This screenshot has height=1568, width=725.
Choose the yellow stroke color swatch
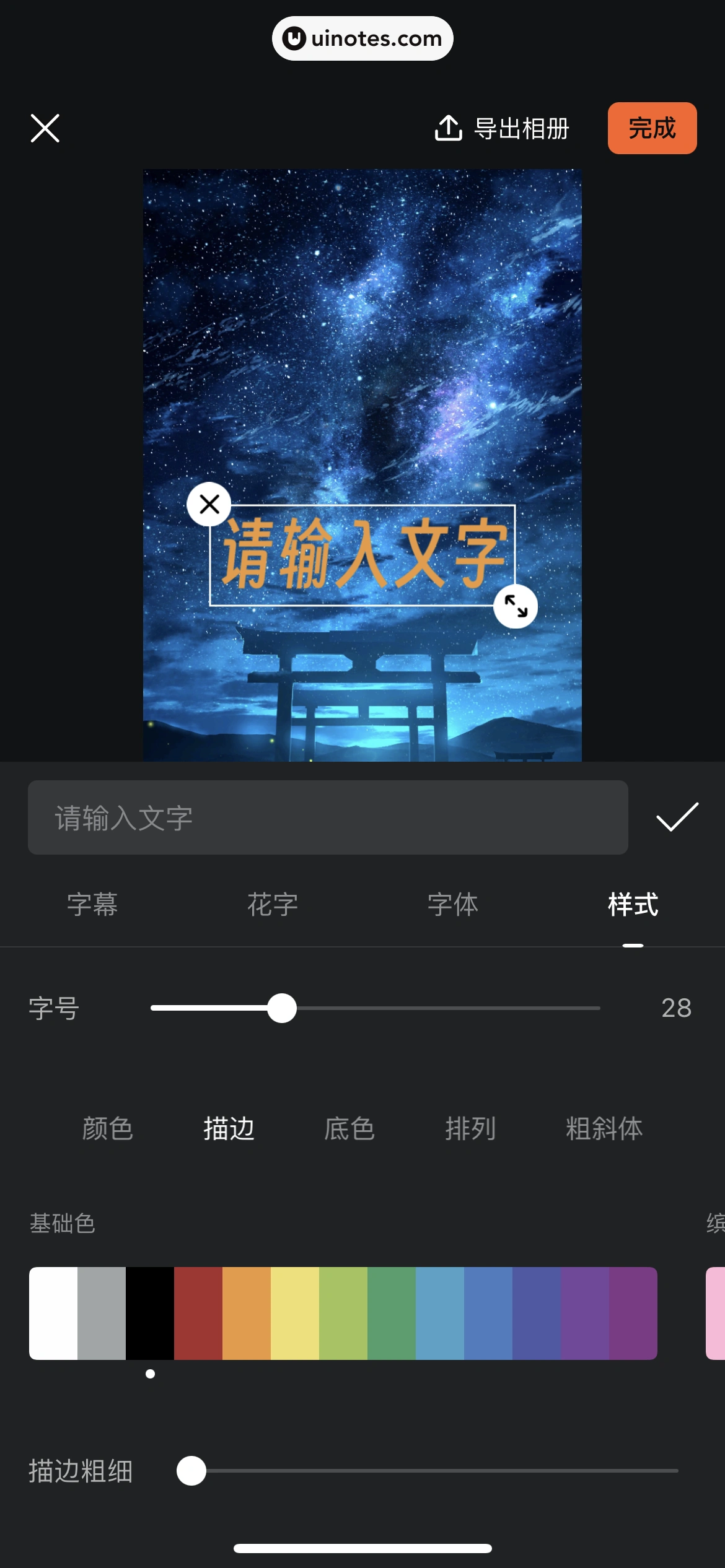point(295,1313)
